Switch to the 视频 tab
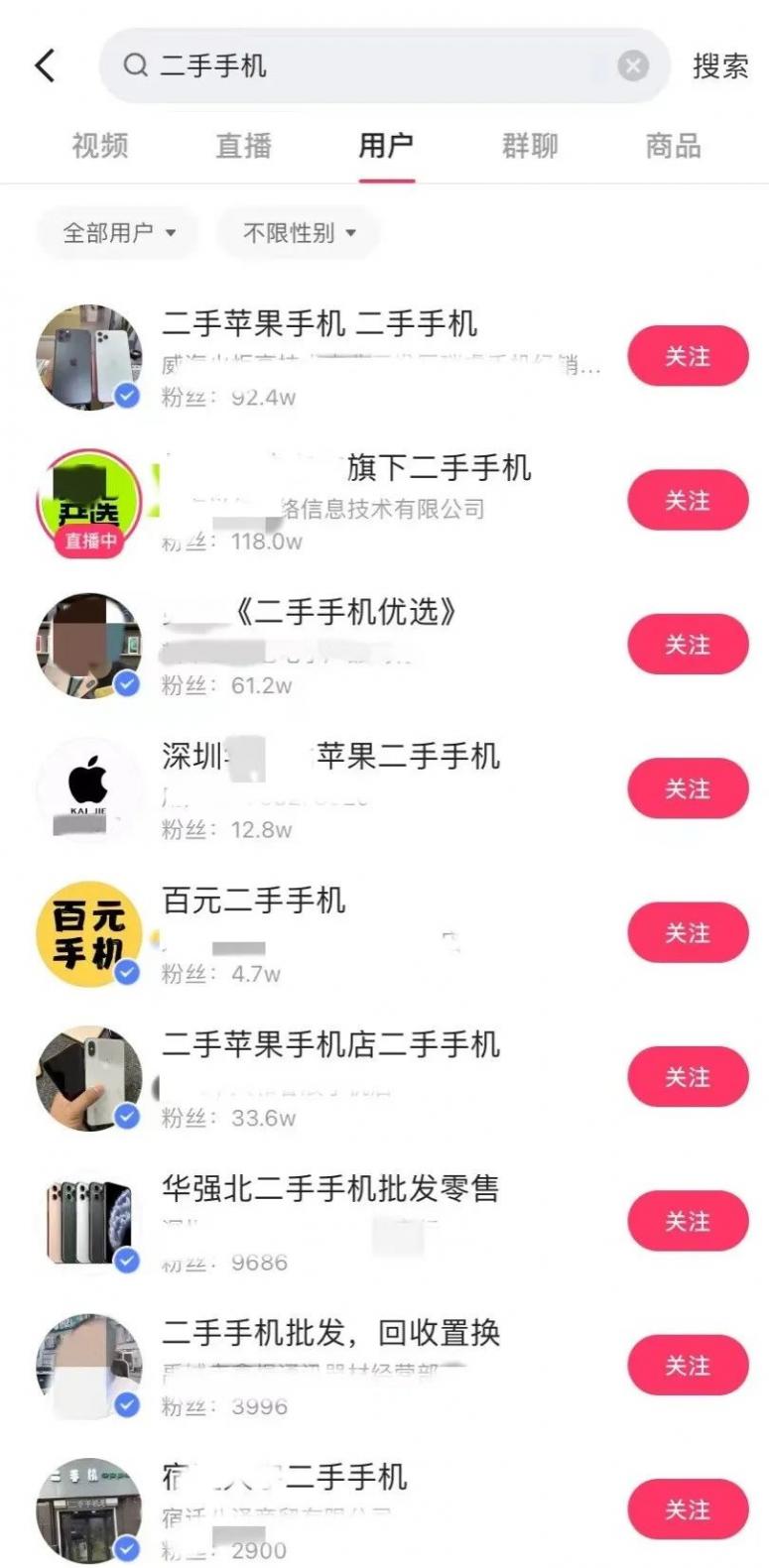This screenshot has width=769, height=1568. coord(100,146)
